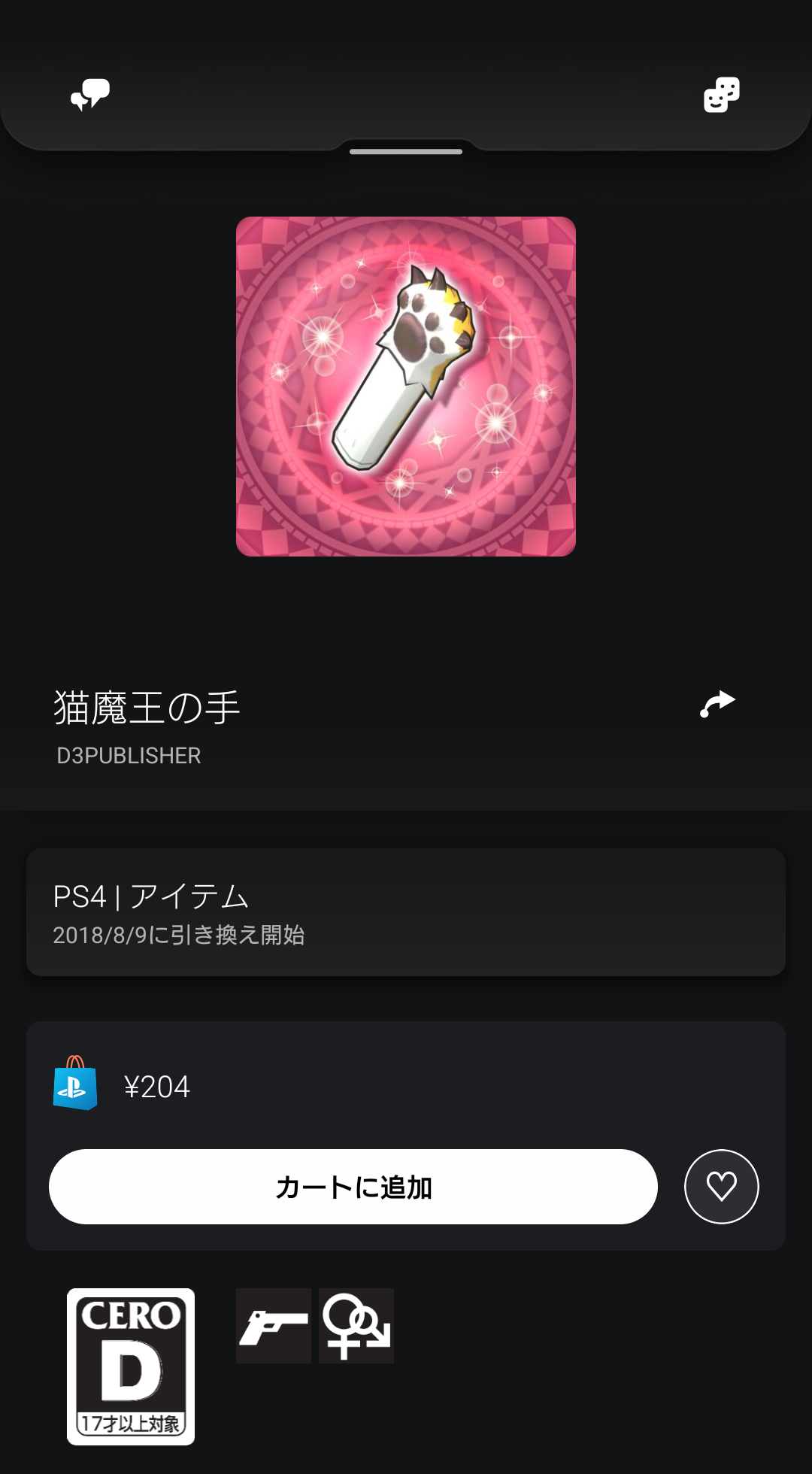Share the 猫魔王の手 item
The width and height of the screenshot is (812, 1474).
click(717, 705)
